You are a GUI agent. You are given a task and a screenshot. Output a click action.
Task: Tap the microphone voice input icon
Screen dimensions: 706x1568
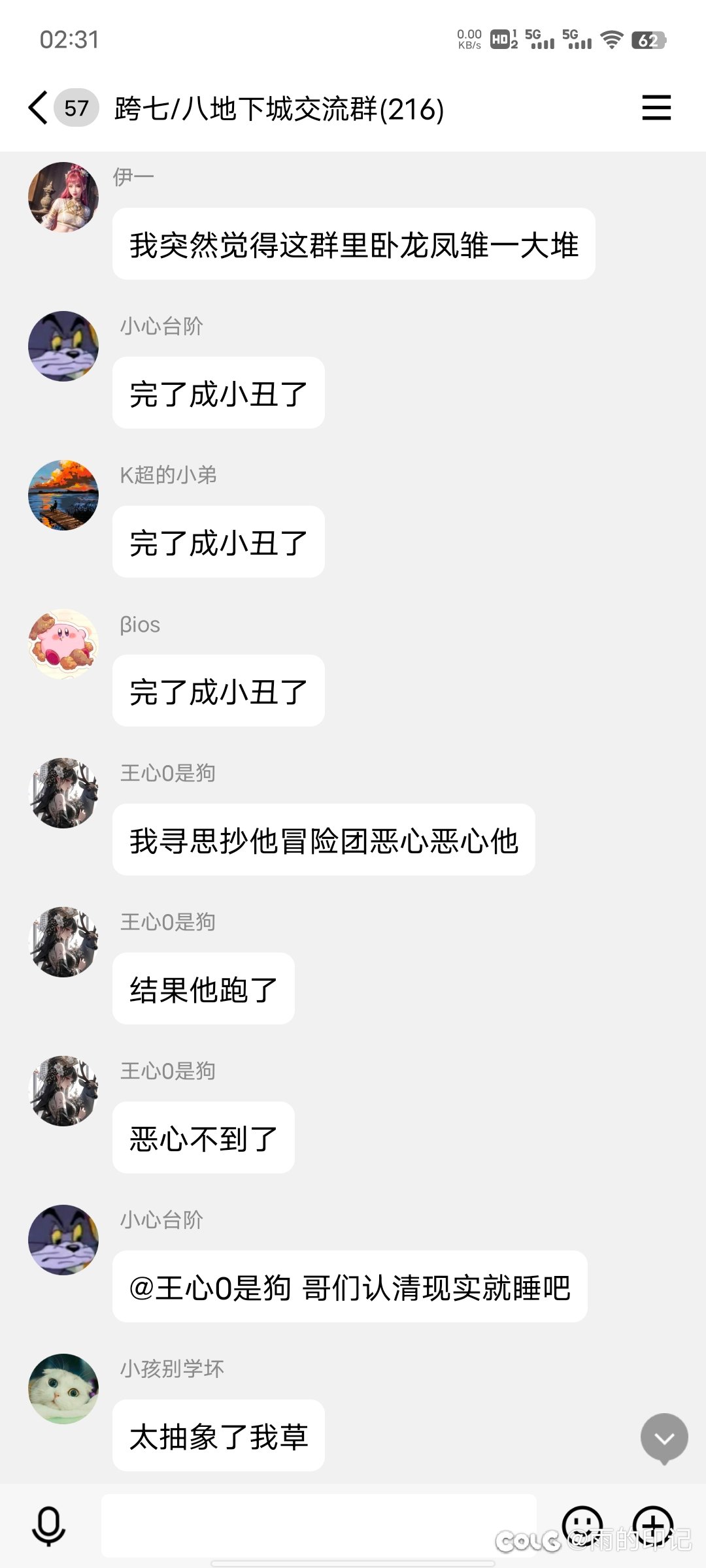pyautogui.click(x=49, y=1526)
